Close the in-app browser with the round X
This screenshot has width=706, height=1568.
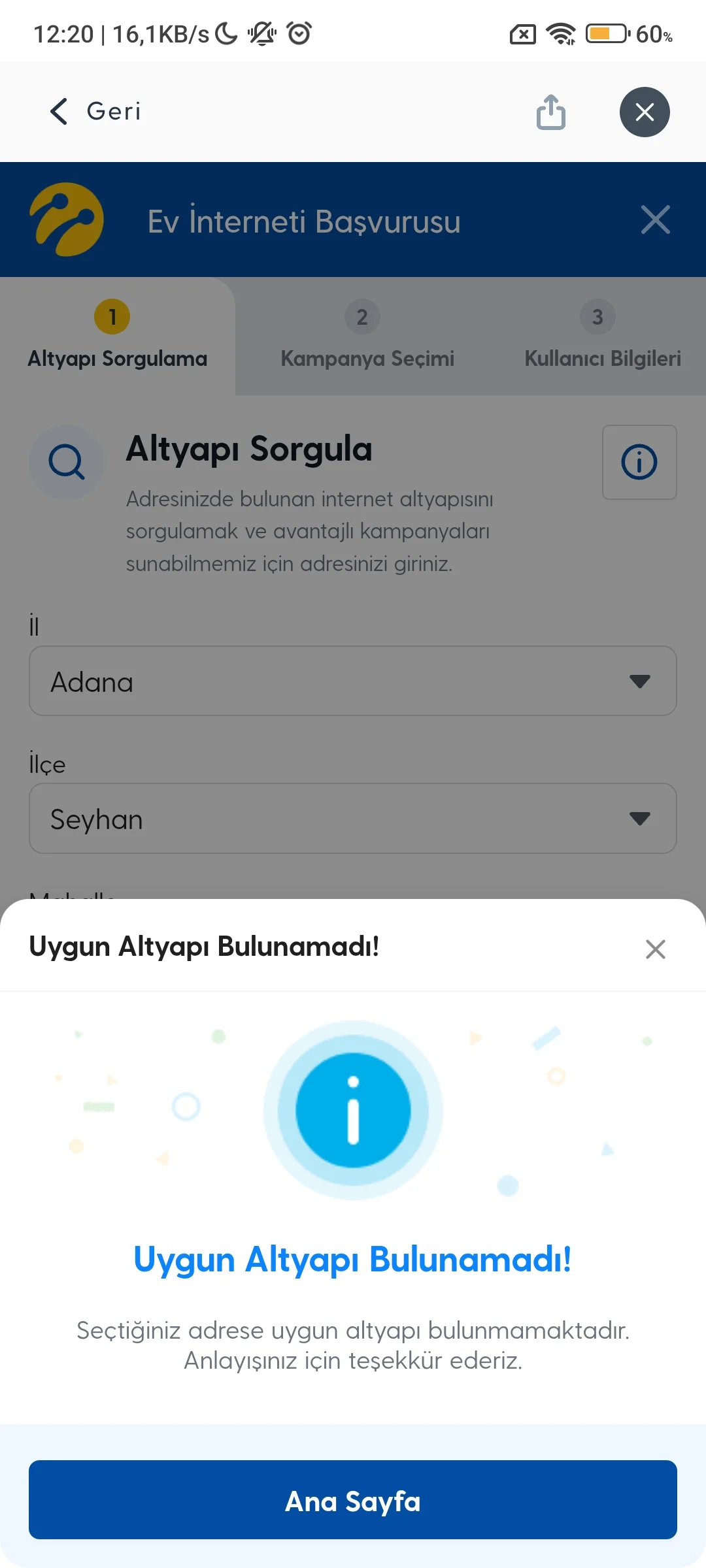pyautogui.click(x=645, y=112)
